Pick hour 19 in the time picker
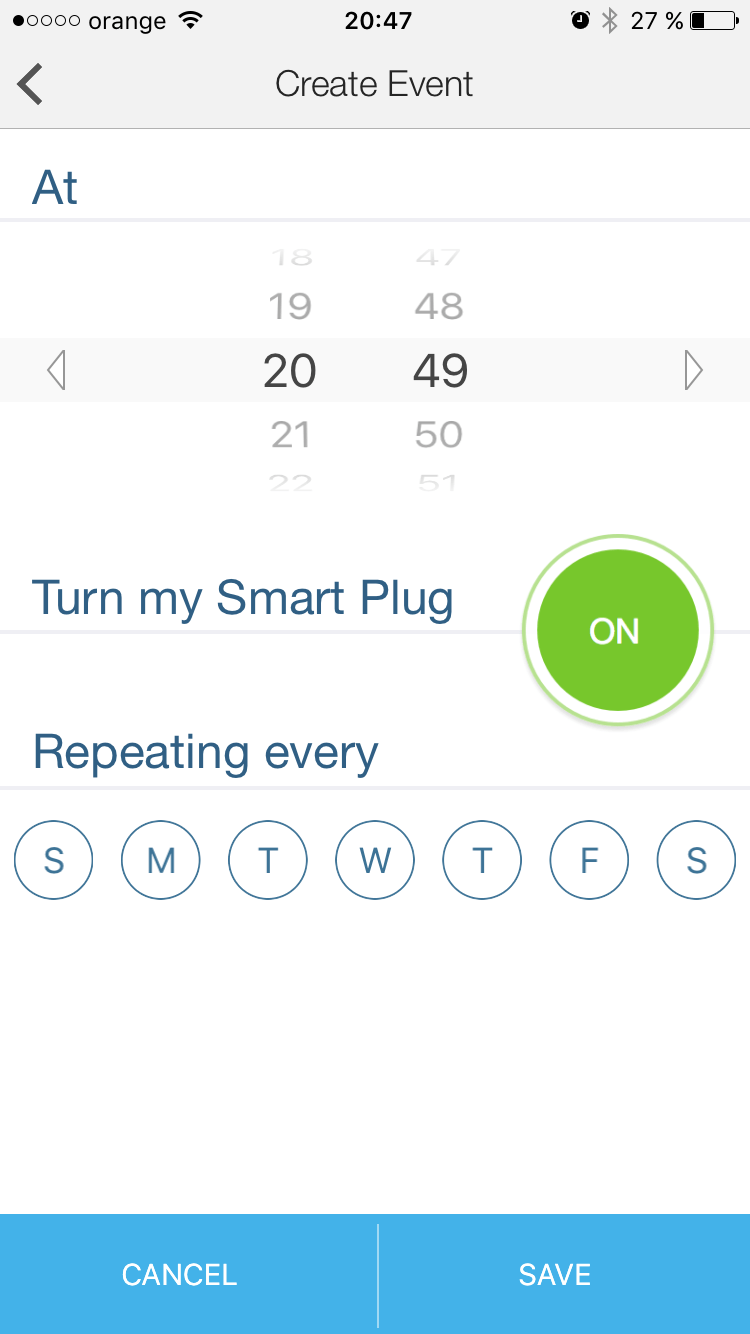The height and width of the screenshot is (1334, 750). pos(290,306)
